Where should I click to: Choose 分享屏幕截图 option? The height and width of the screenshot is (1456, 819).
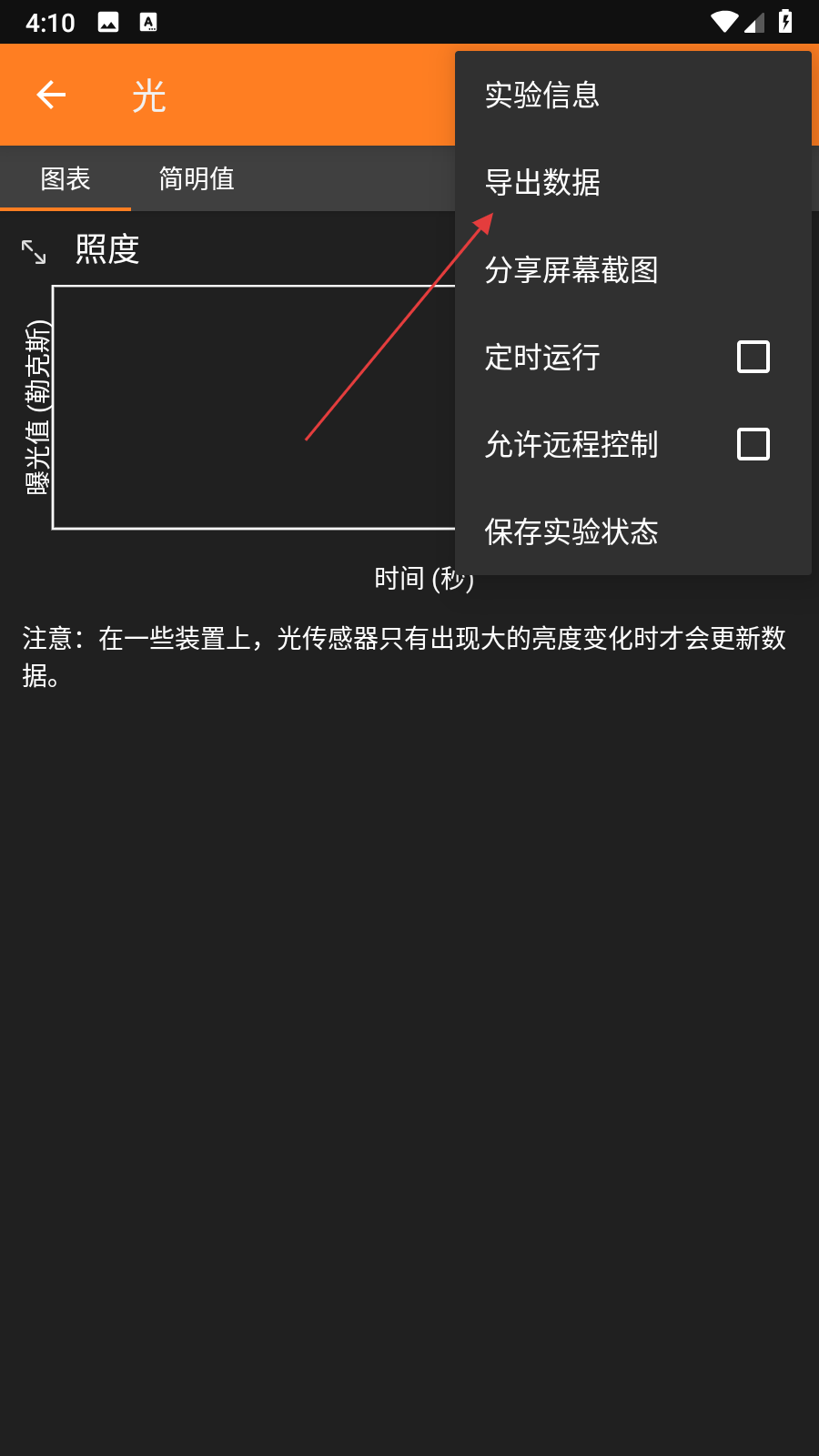click(571, 270)
